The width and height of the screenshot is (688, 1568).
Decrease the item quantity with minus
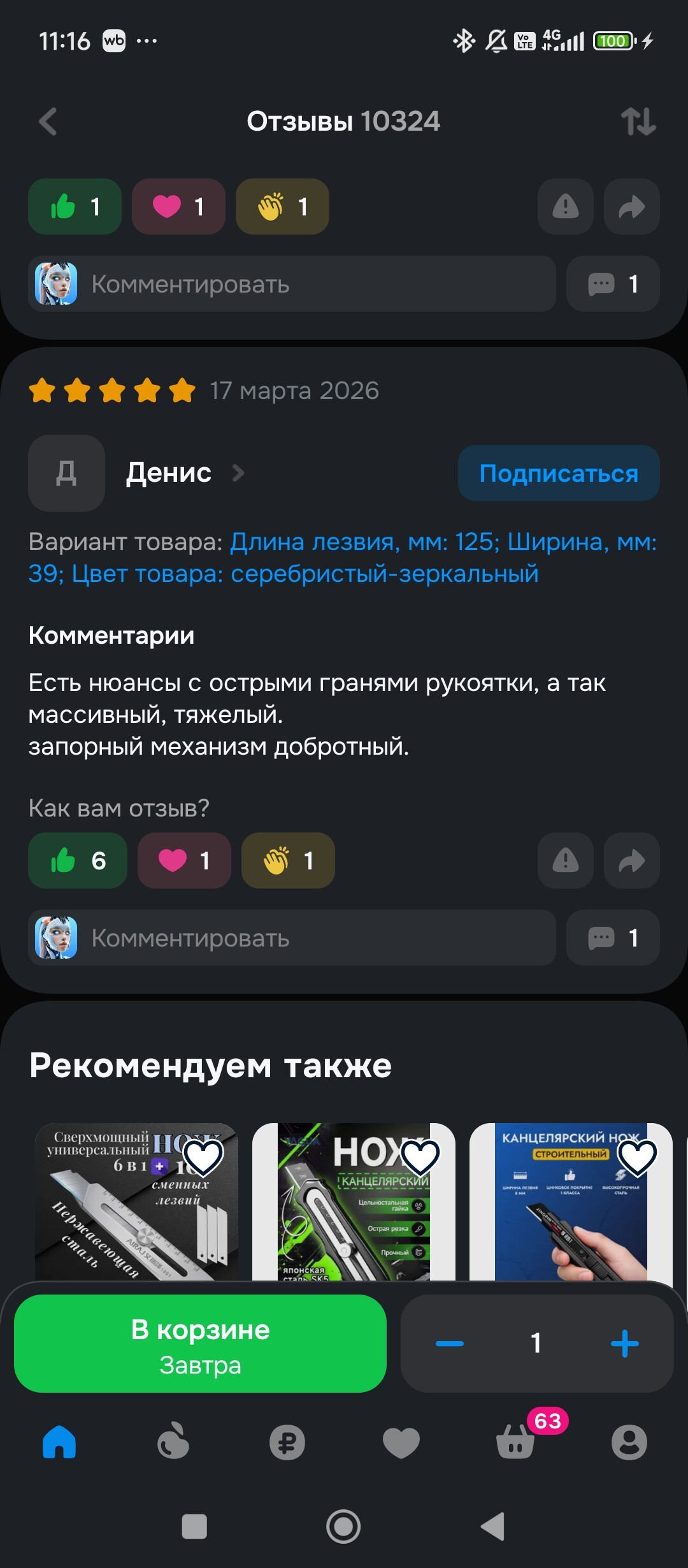pyautogui.click(x=450, y=1343)
